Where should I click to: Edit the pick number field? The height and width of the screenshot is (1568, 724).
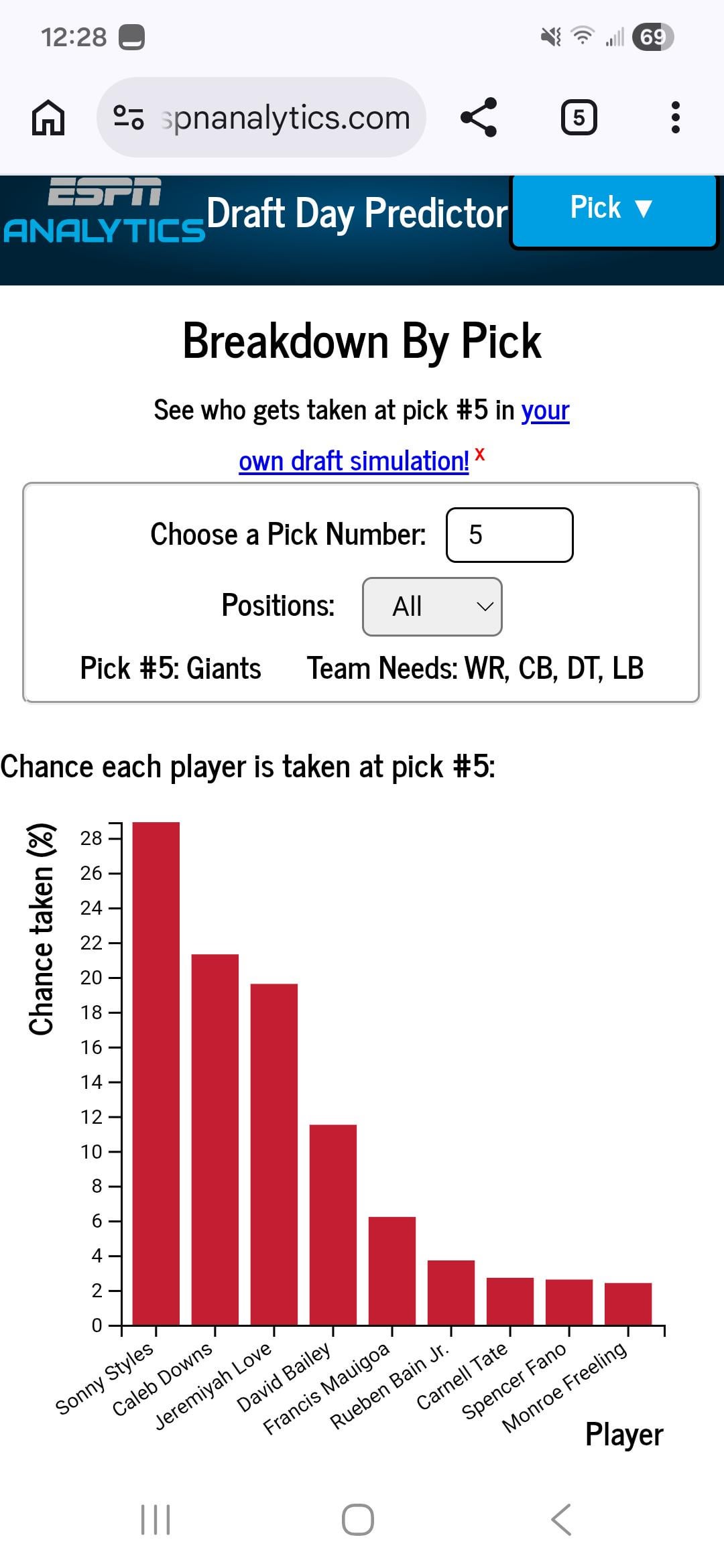509,535
